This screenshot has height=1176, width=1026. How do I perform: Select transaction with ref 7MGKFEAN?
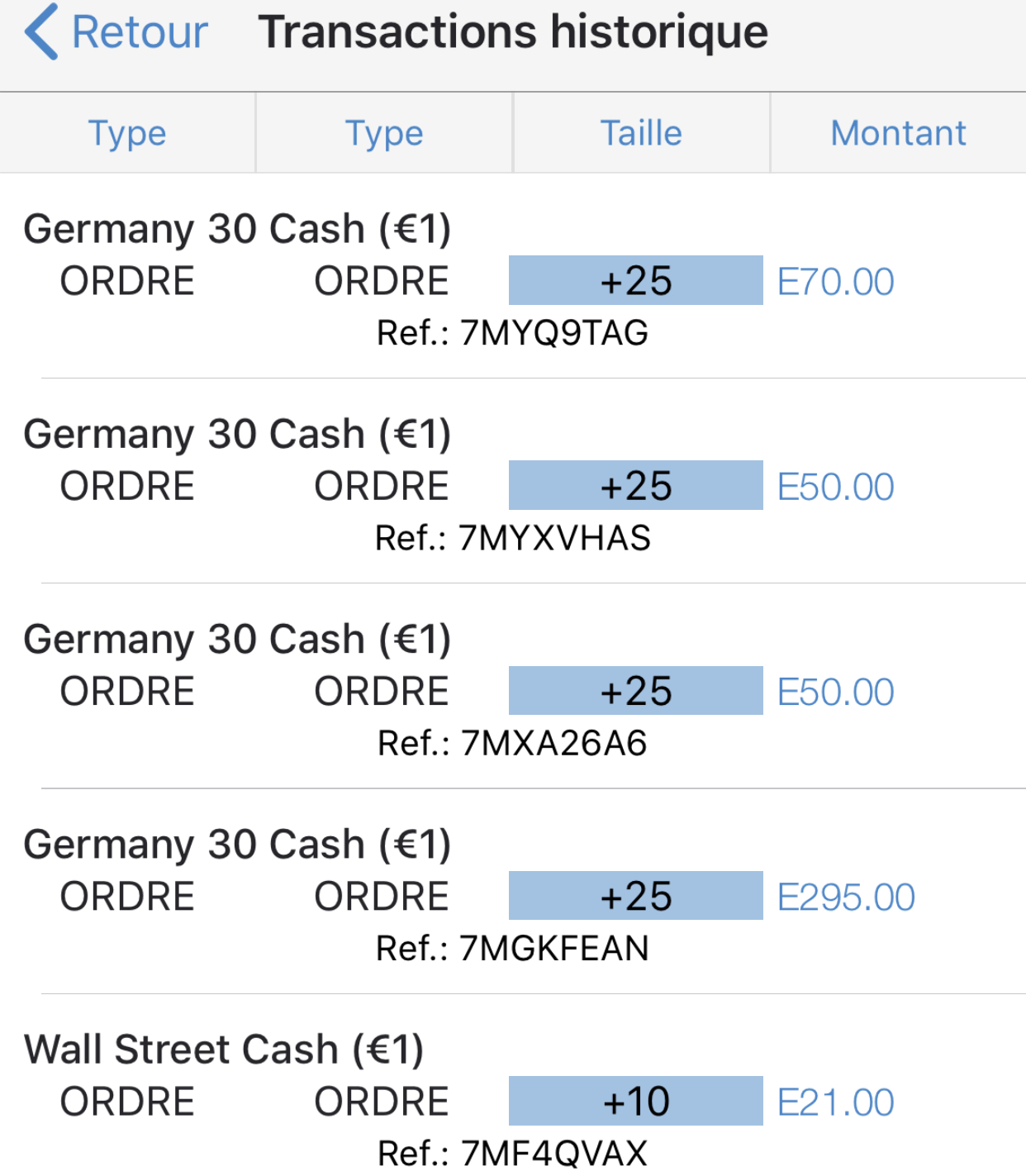tap(512, 897)
